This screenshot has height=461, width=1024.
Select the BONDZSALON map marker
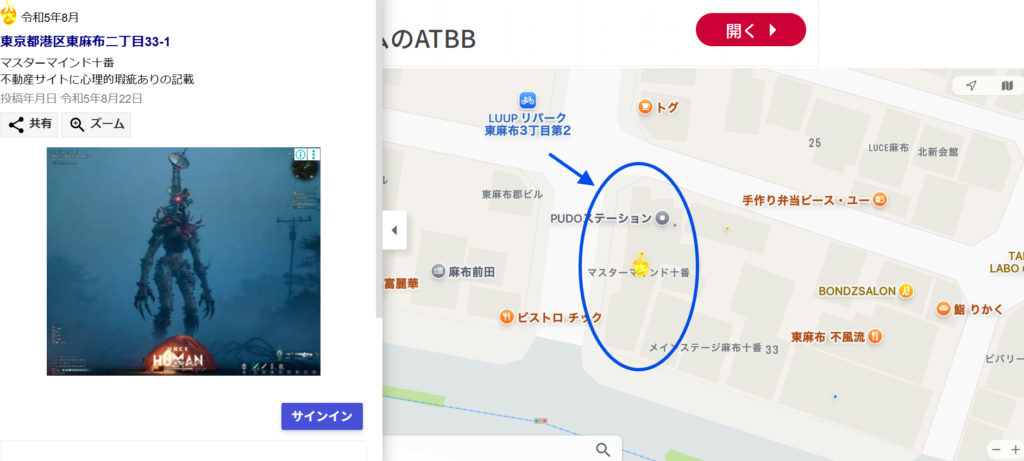[x=905, y=291]
